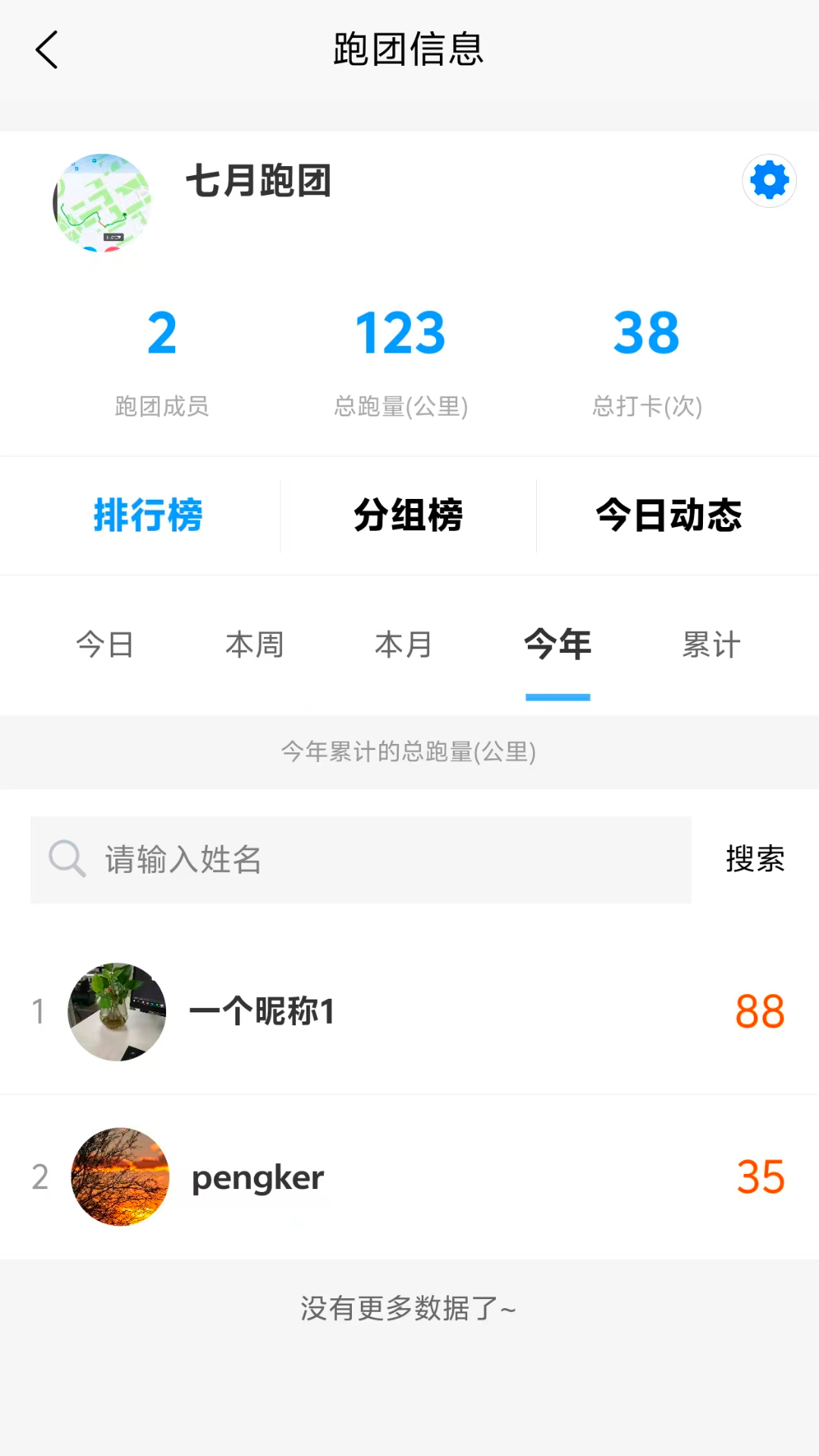Open the 跑团成员 member count stat
Viewport: 819px width, 1456px height.
(x=162, y=356)
